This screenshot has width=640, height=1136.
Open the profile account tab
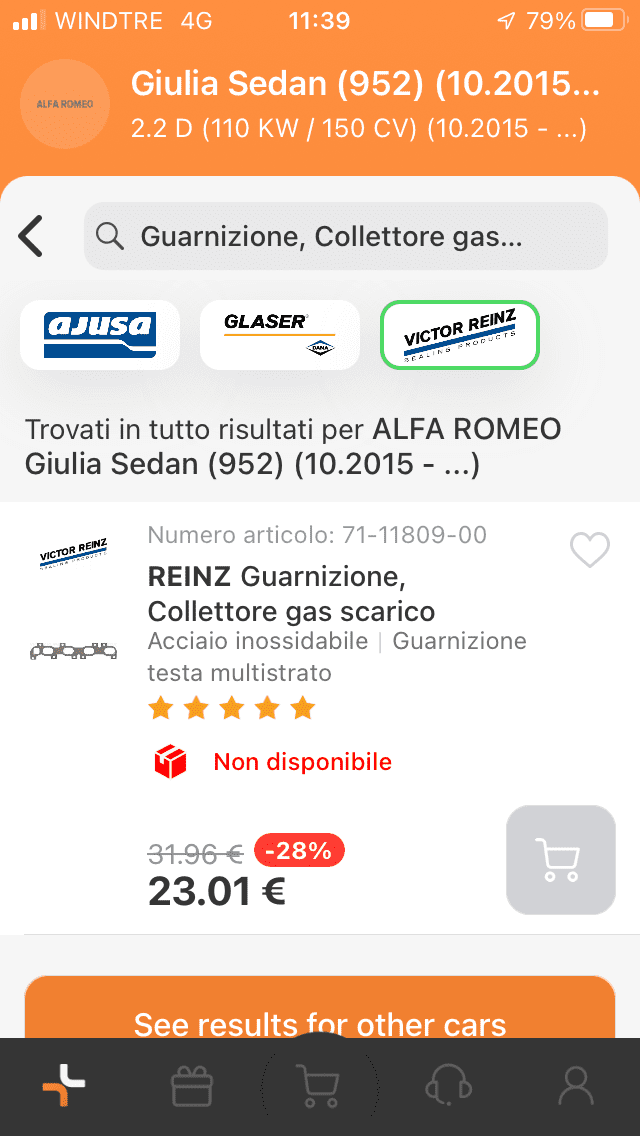[x=575, y=1085]
